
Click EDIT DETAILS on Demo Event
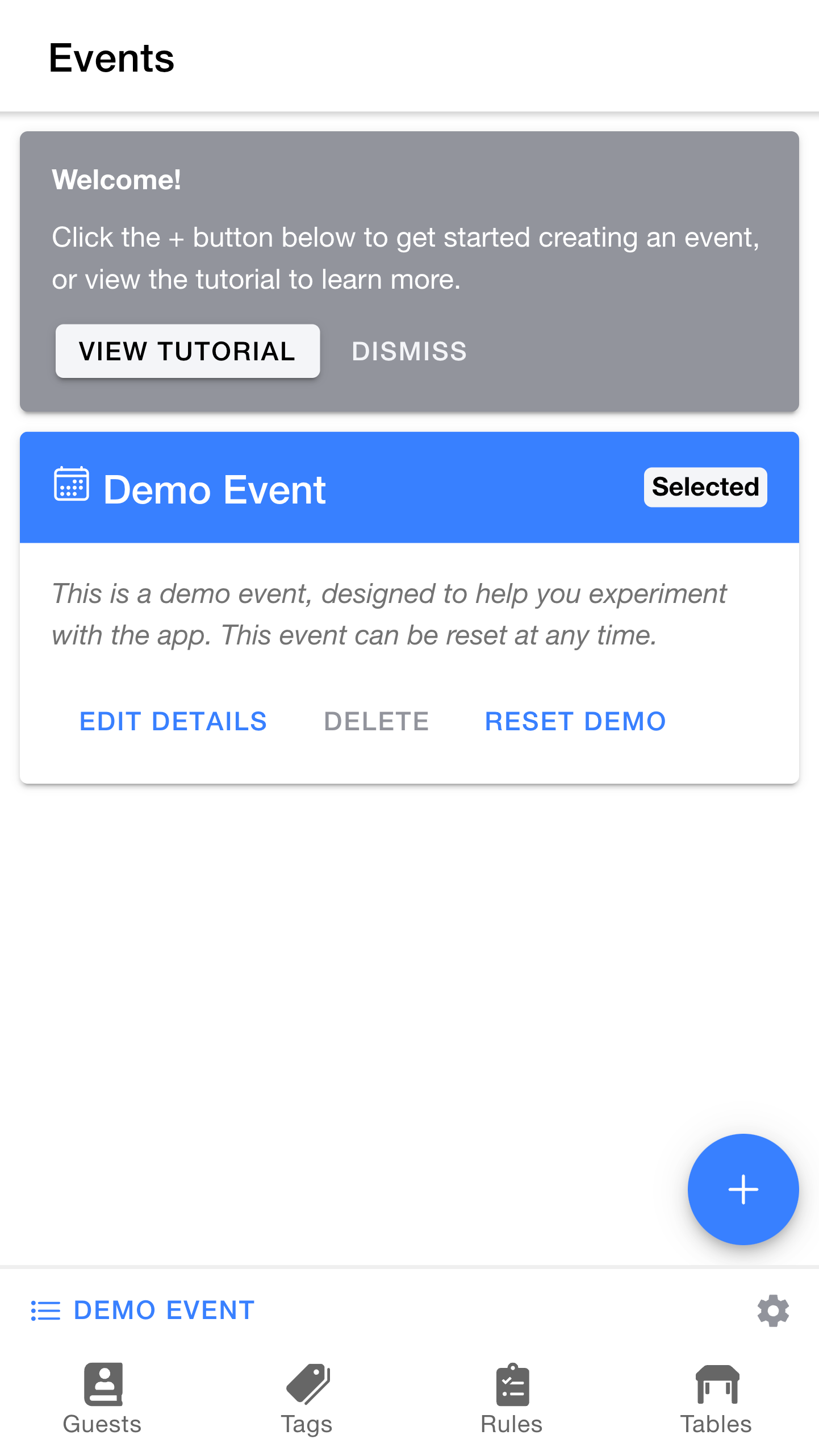point(173,721)
